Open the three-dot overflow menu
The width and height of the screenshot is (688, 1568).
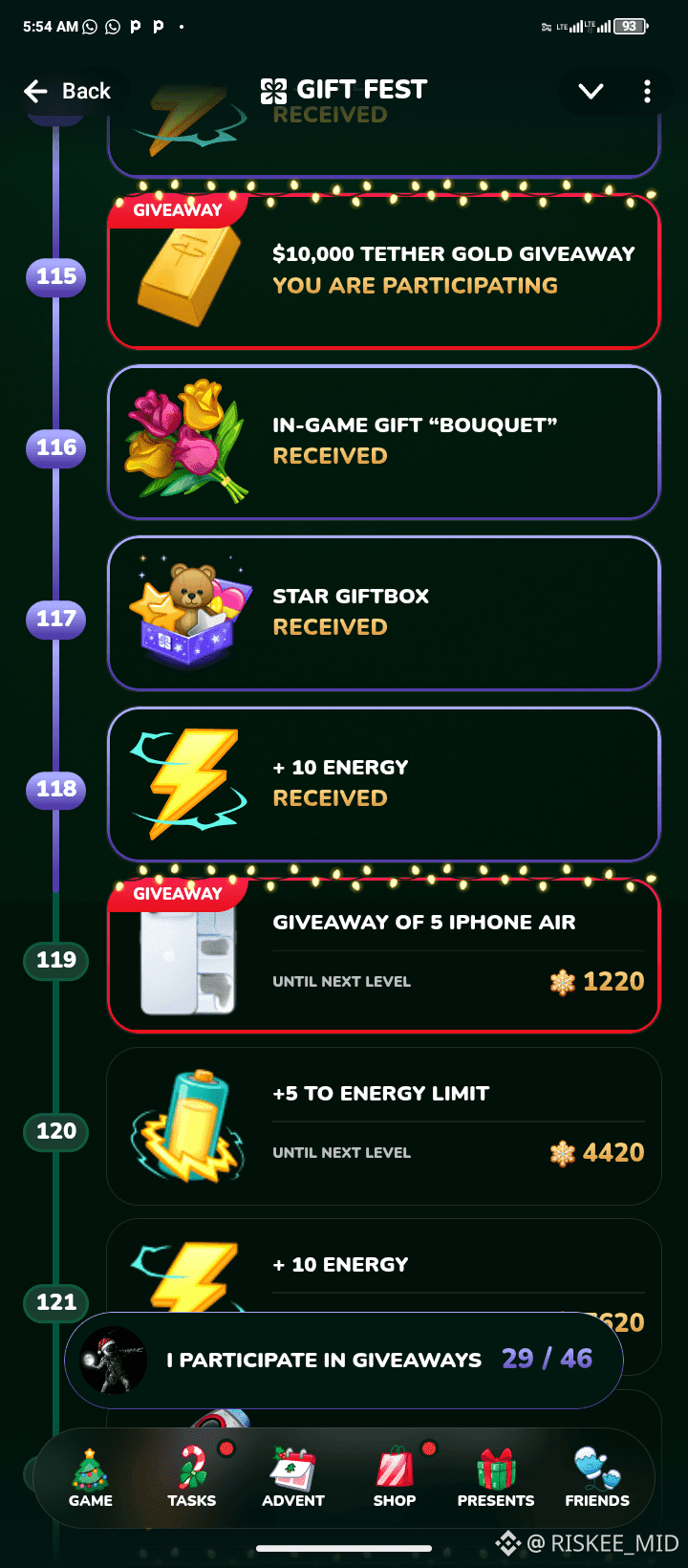pos(647,92)
